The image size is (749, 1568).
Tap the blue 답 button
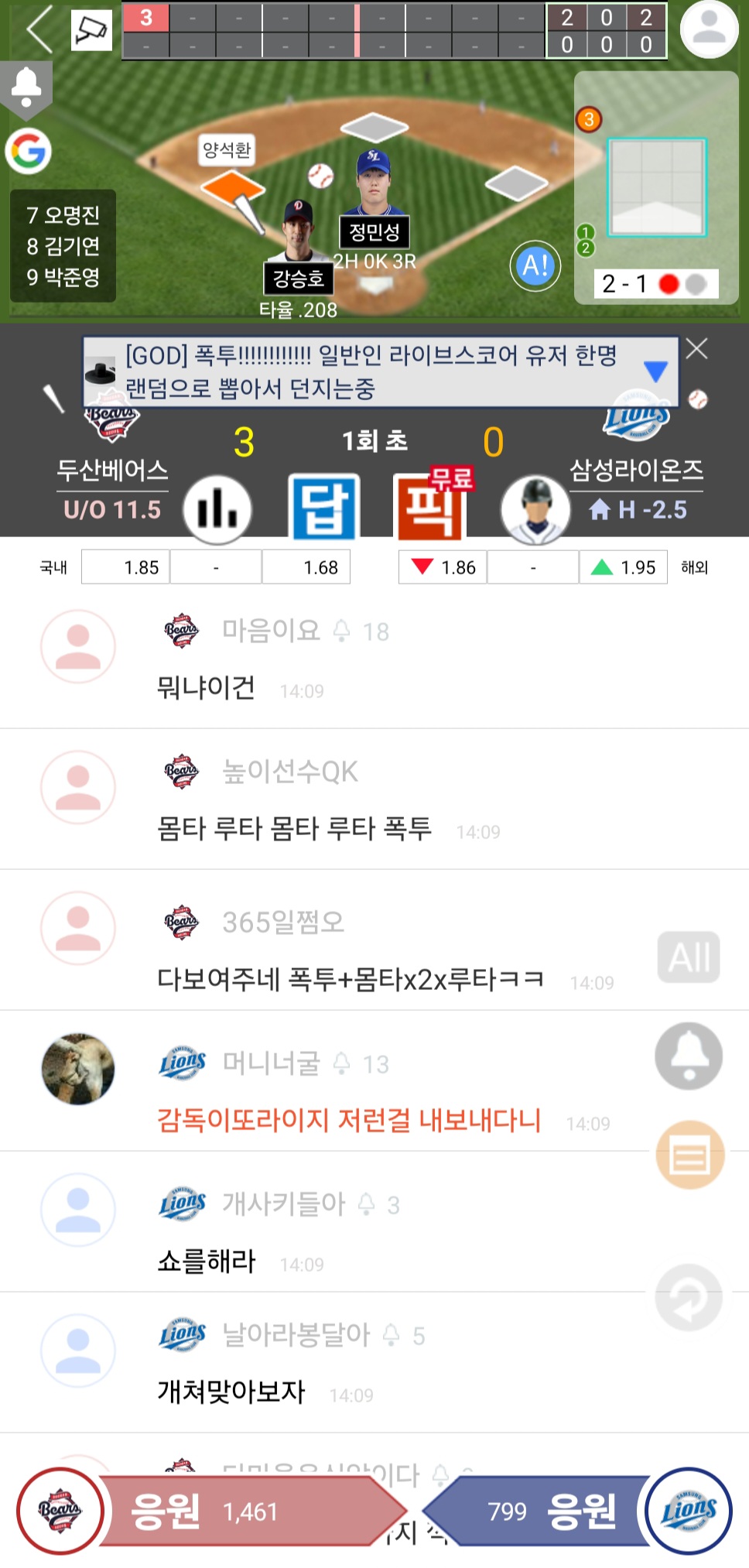324,507
